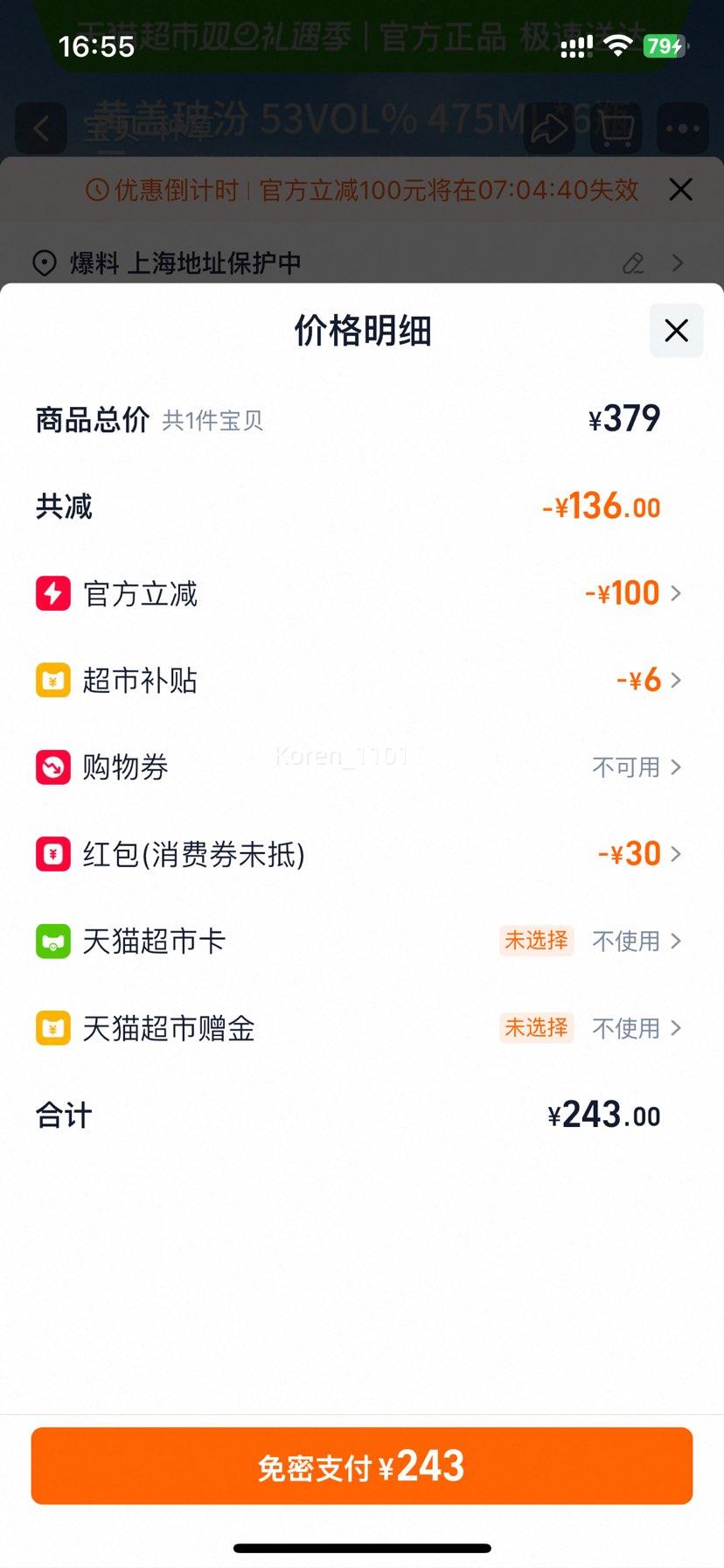Dismiss the 优惠倒计时 countdown banner
724x1568 pixels.
click(x=680, y=189)
